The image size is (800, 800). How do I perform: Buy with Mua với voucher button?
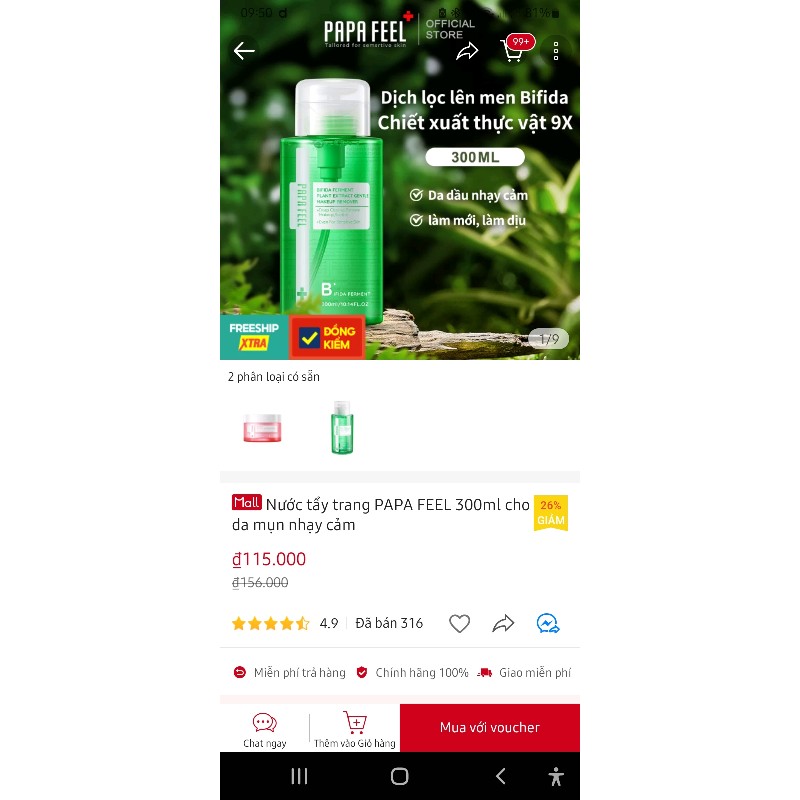[x=490, y=728]
